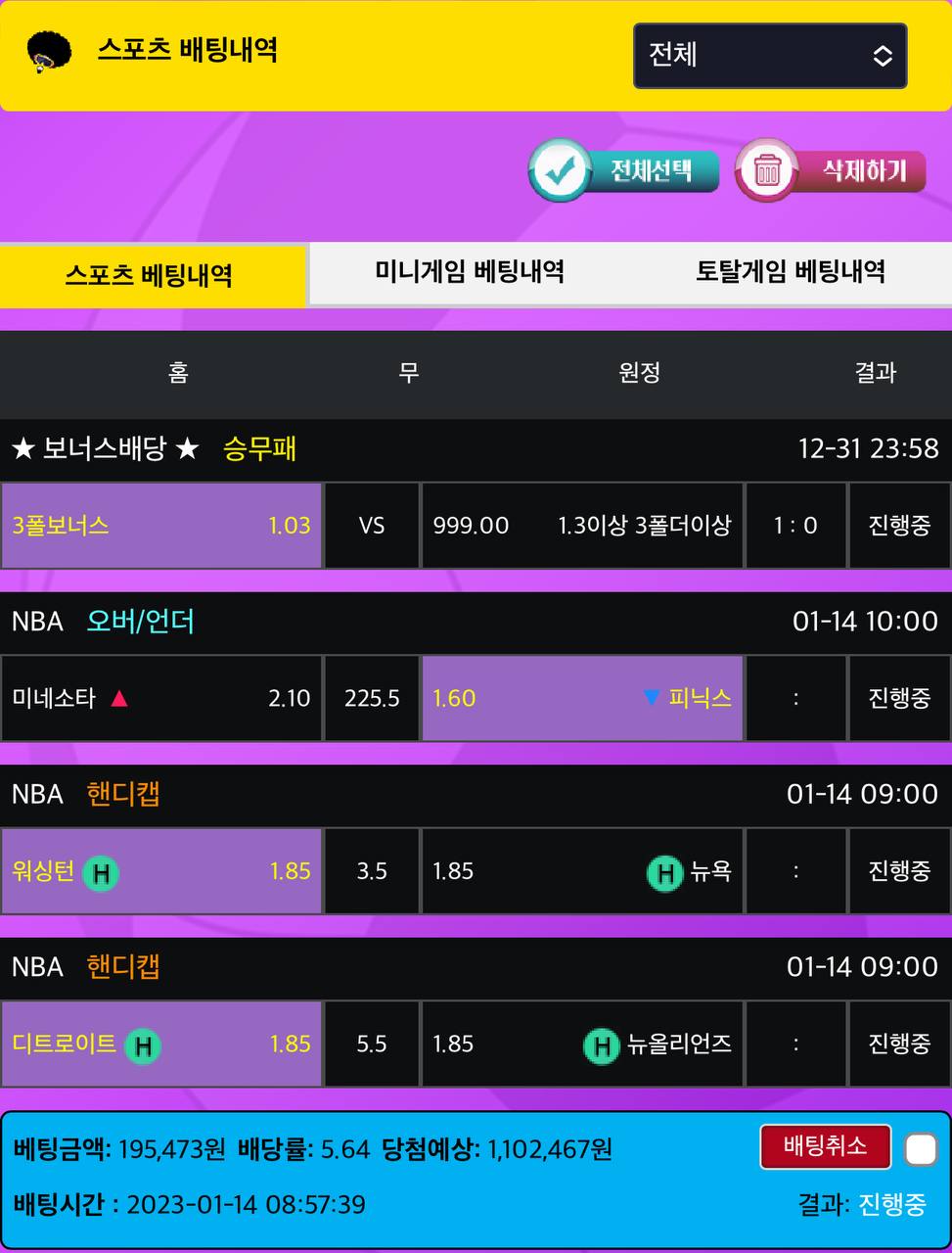This screenshot has width=952, height=1253.
Task: Switch to the 스포츠 베팅내역 tab
Action: (x=150, y=274)
